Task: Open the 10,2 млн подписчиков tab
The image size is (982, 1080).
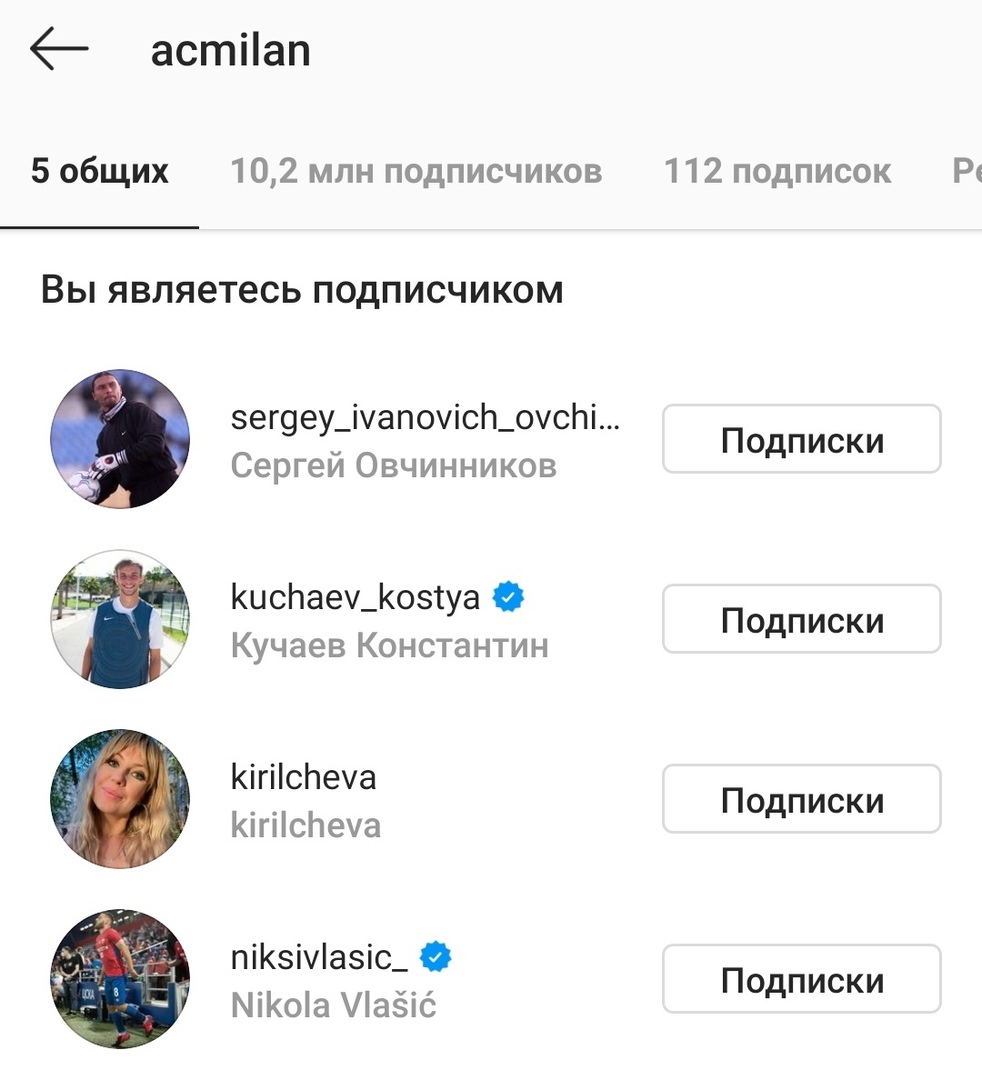Action: pos(416,172)
